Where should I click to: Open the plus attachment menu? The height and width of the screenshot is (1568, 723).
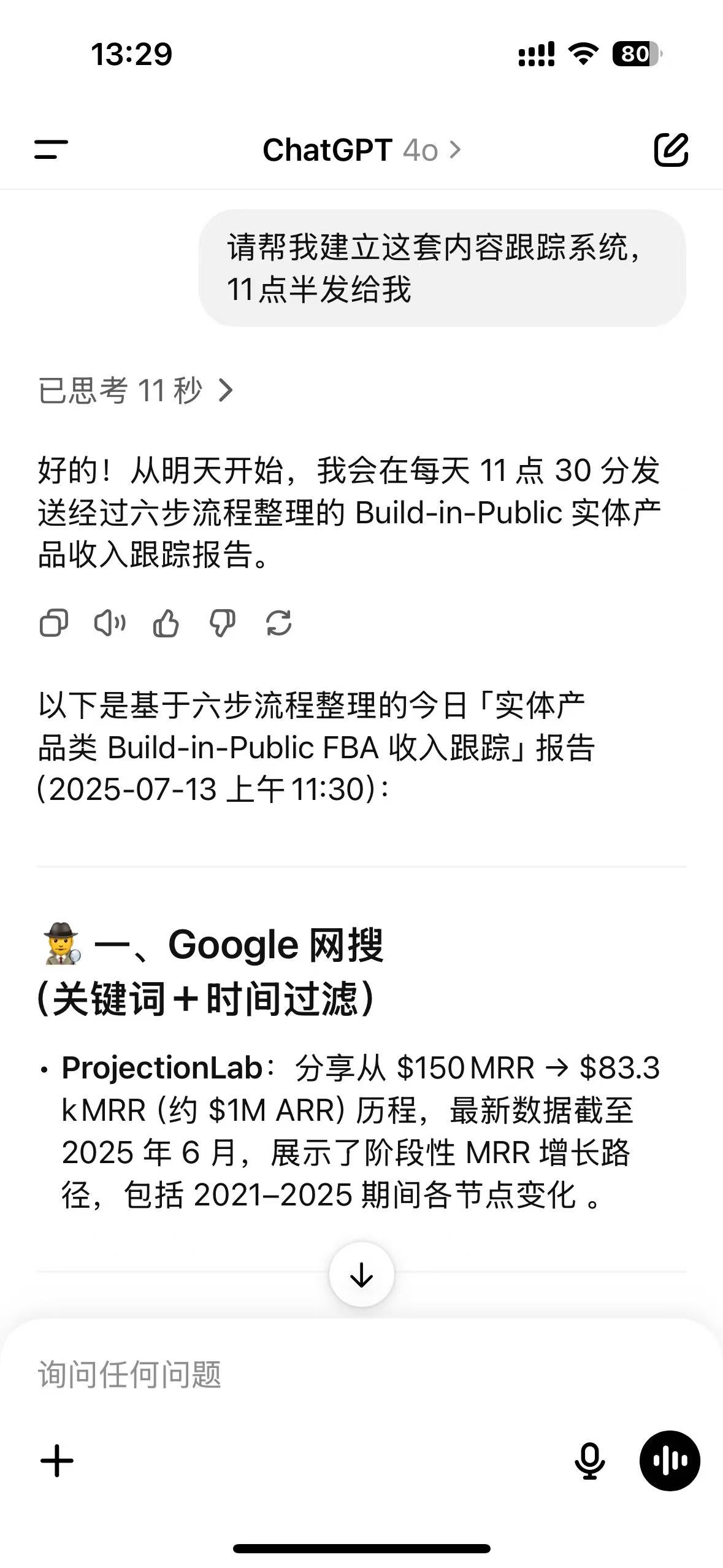[57, 1461]
